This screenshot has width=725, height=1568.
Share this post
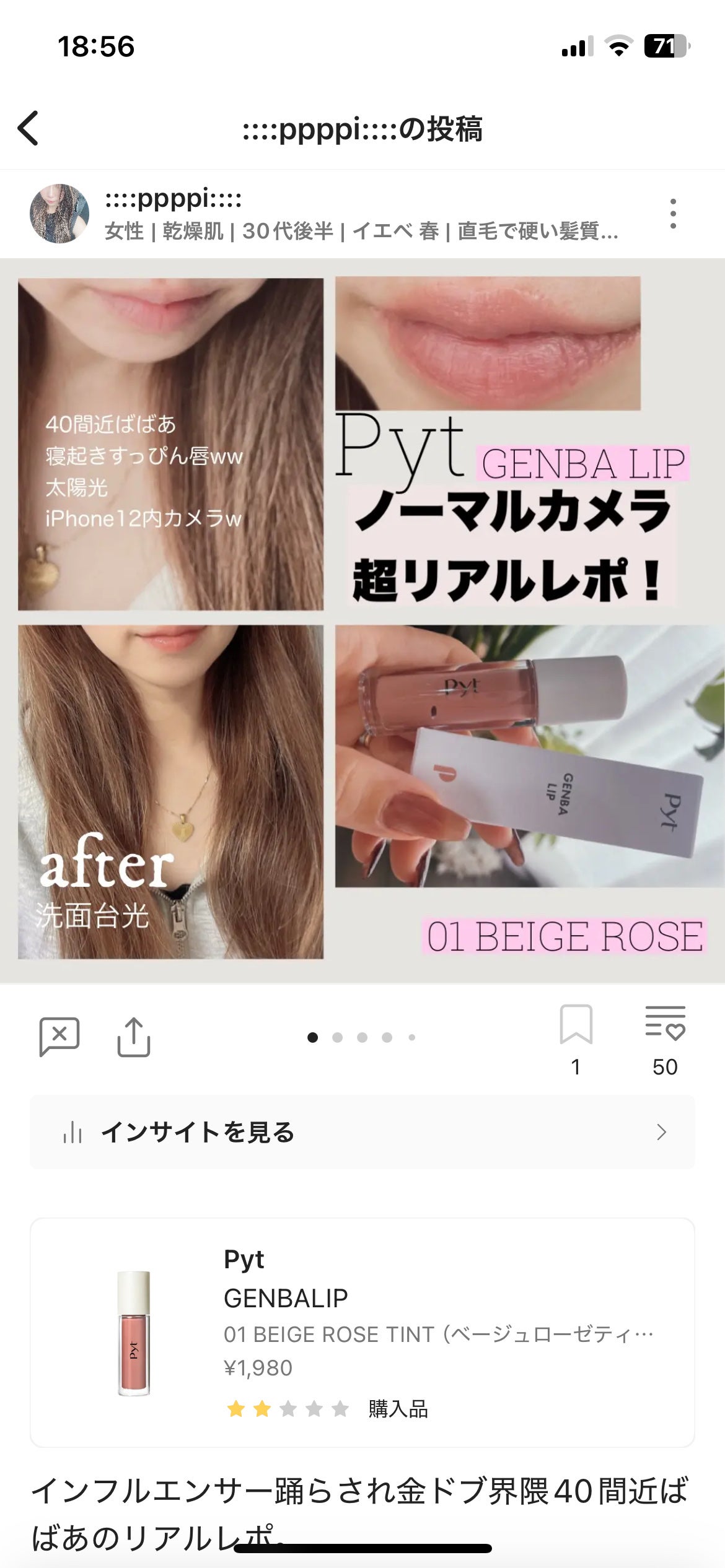(134, 1036)
